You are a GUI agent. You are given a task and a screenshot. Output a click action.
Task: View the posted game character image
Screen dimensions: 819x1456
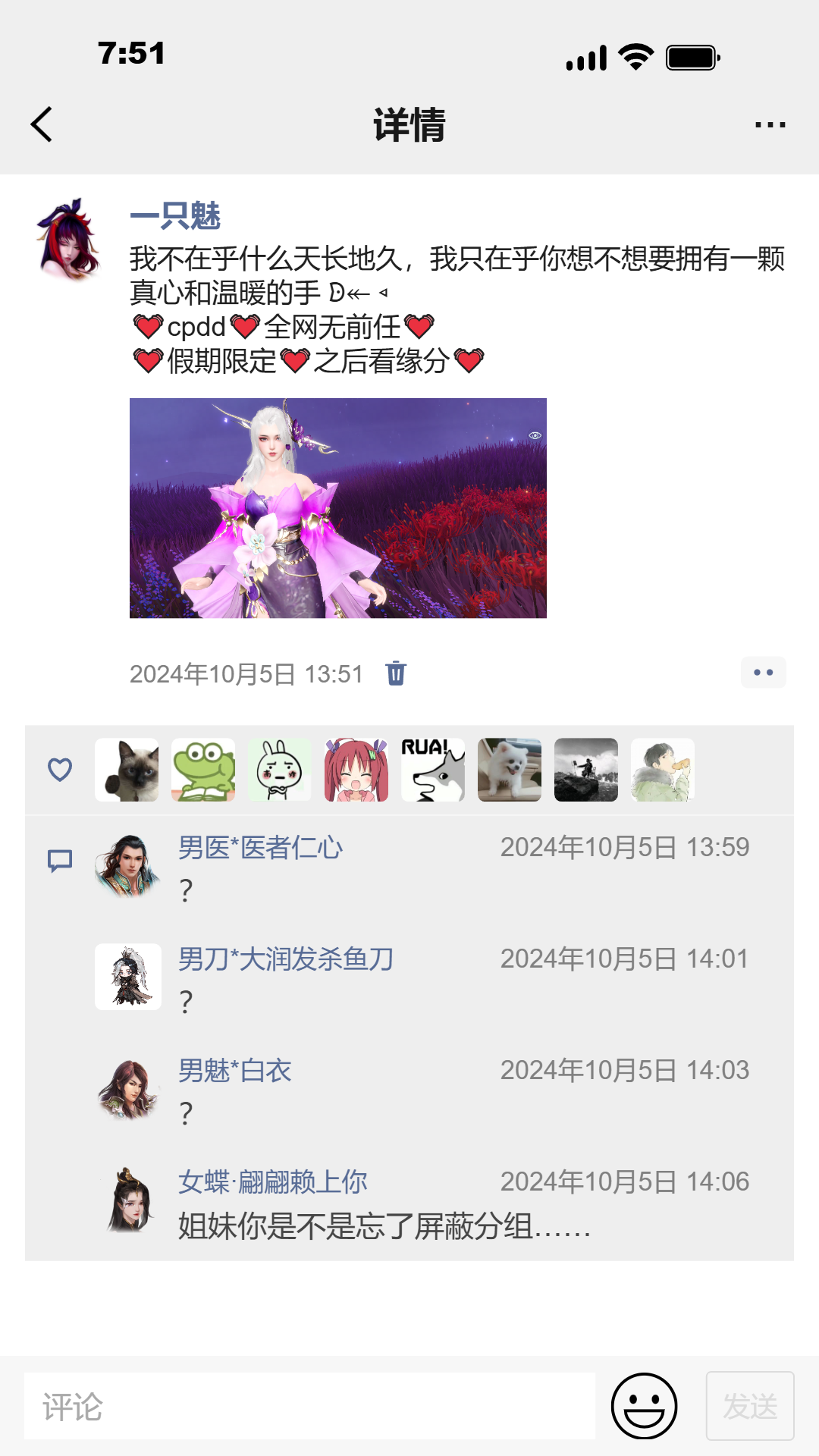pos(338,508)
